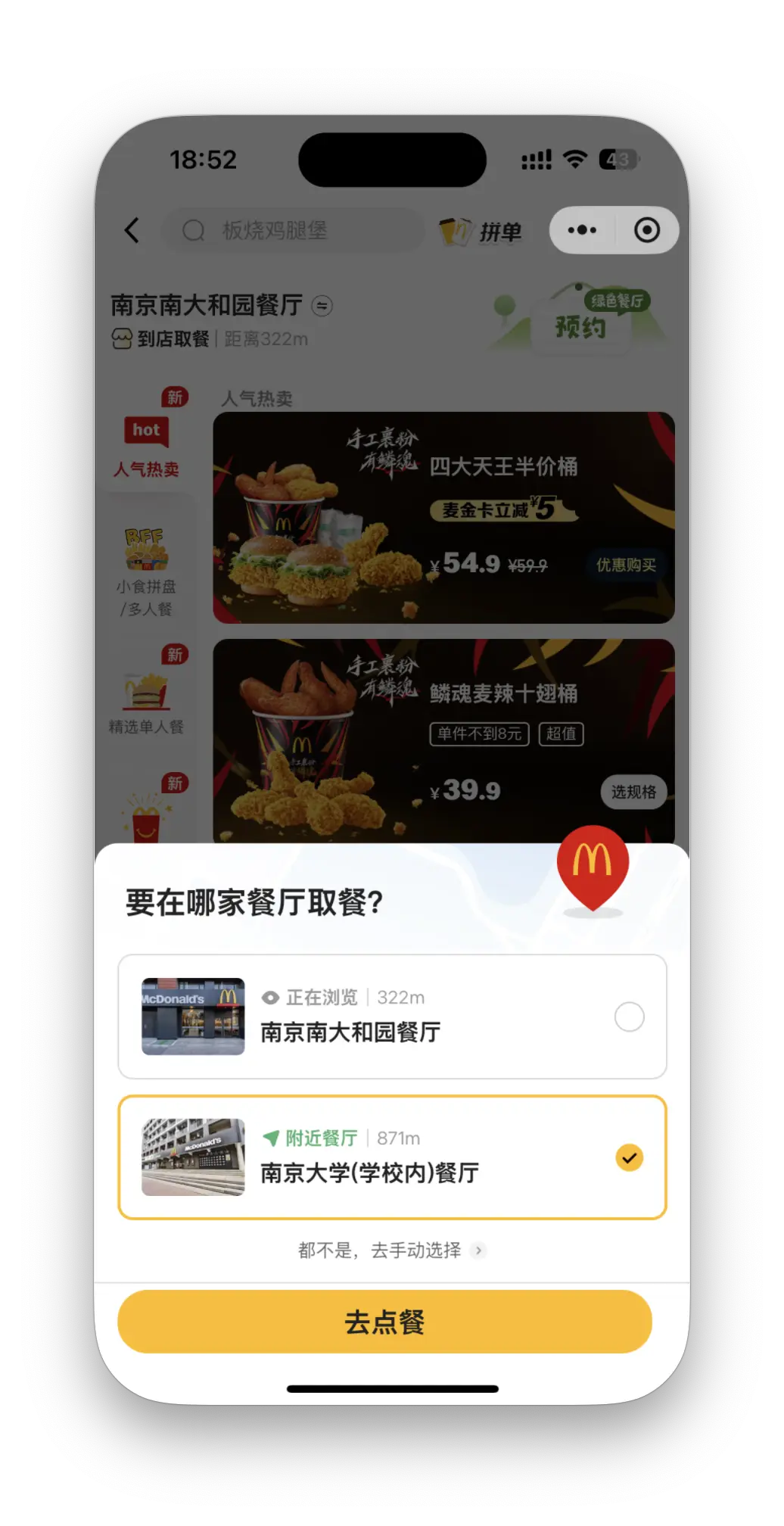
Task: Confirm with the 去点餐 button
Action: tap(384, 1322)
